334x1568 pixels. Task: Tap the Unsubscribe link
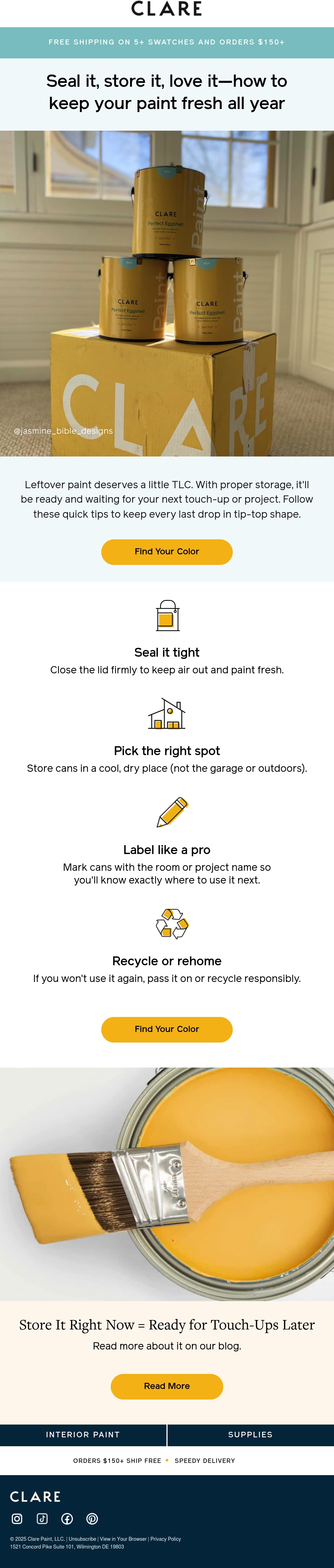coord(82,1539)
